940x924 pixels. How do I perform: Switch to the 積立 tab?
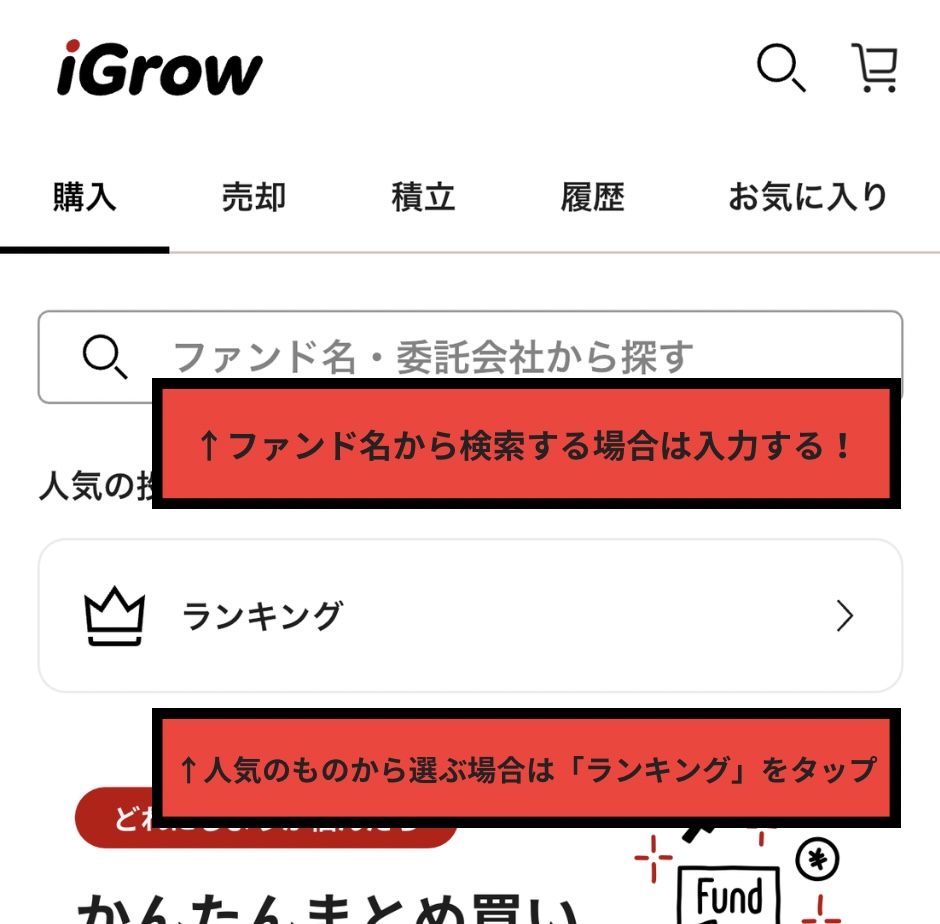(x=423, y=197)
